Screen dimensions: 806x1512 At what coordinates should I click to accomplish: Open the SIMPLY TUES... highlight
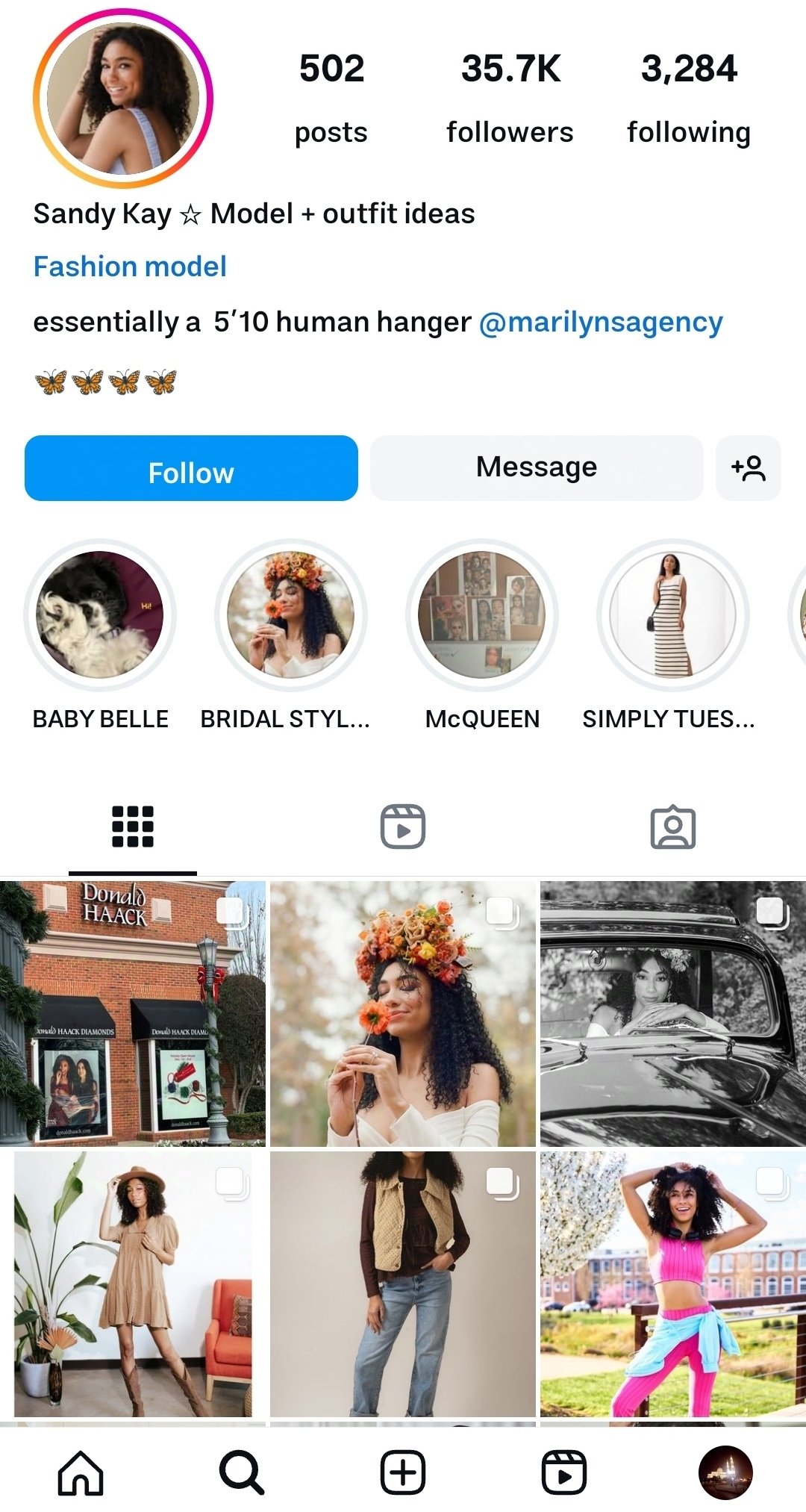click(673, 615)
